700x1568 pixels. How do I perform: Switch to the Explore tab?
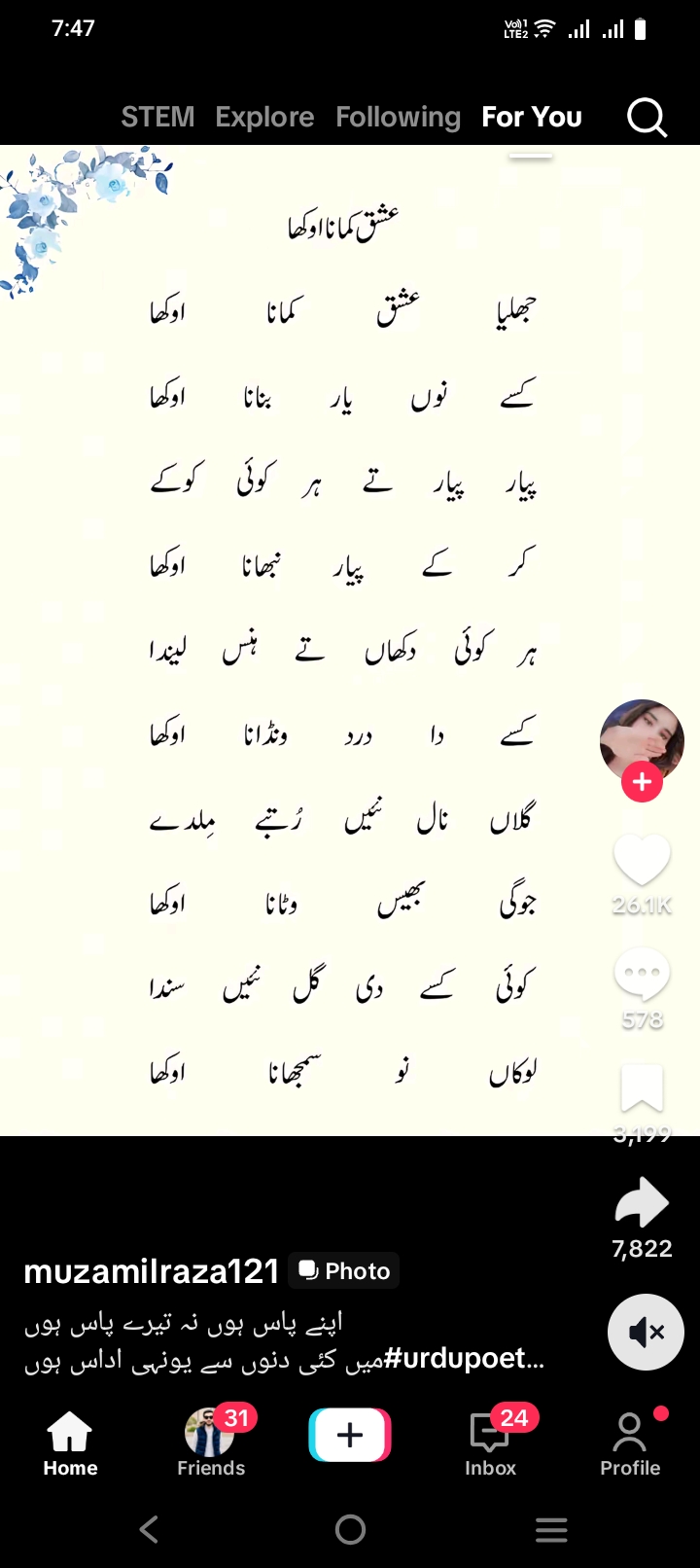click(x=264, y=118)
